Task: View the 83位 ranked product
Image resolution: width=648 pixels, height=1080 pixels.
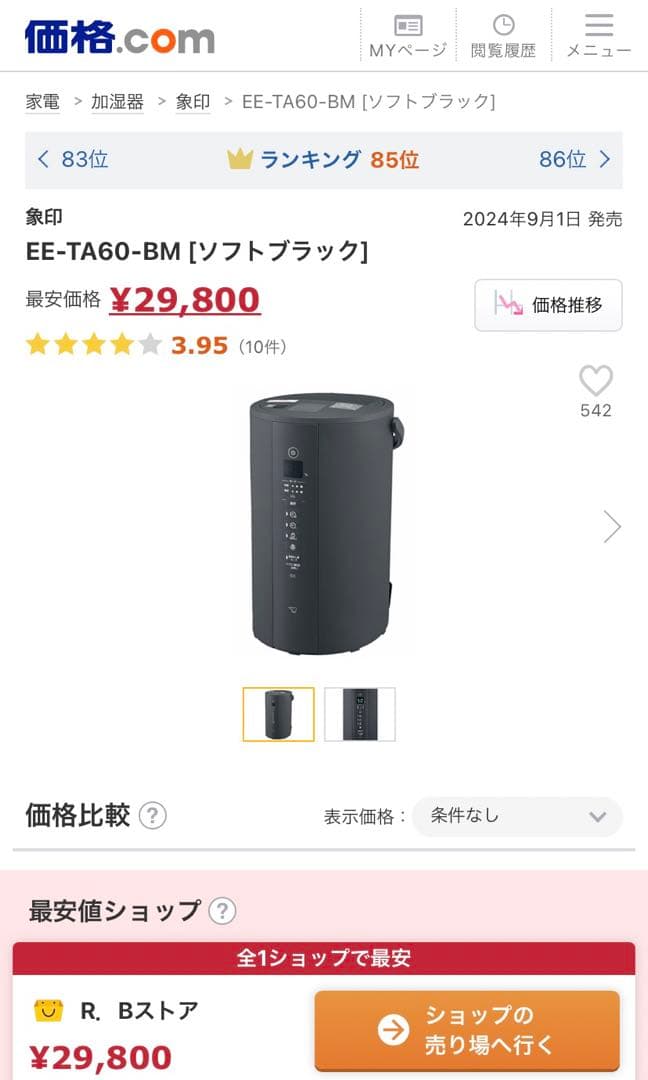Action: tap(73, 159)
